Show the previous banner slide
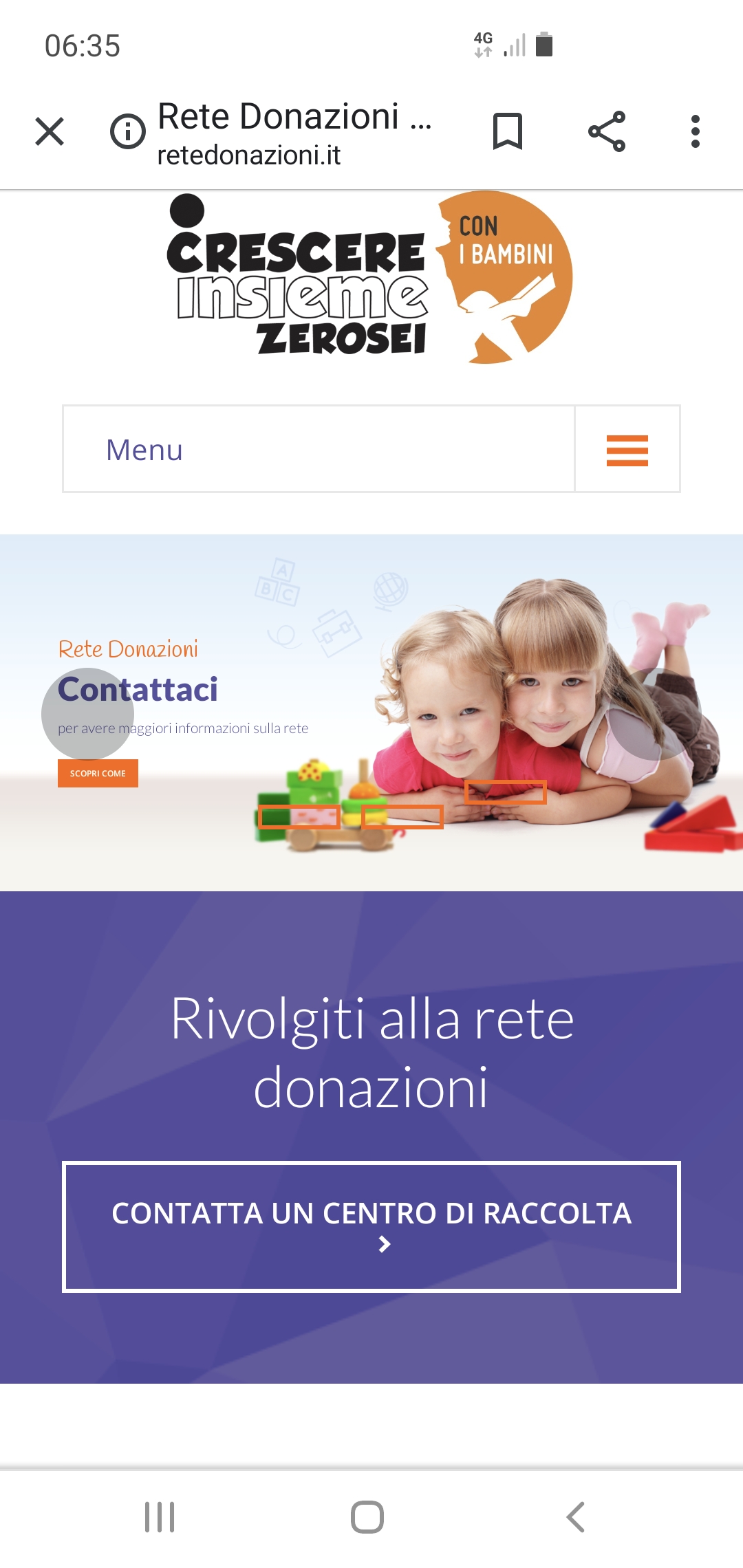Viewport: 743px width, 1568px height. click(x=87, y=713)
